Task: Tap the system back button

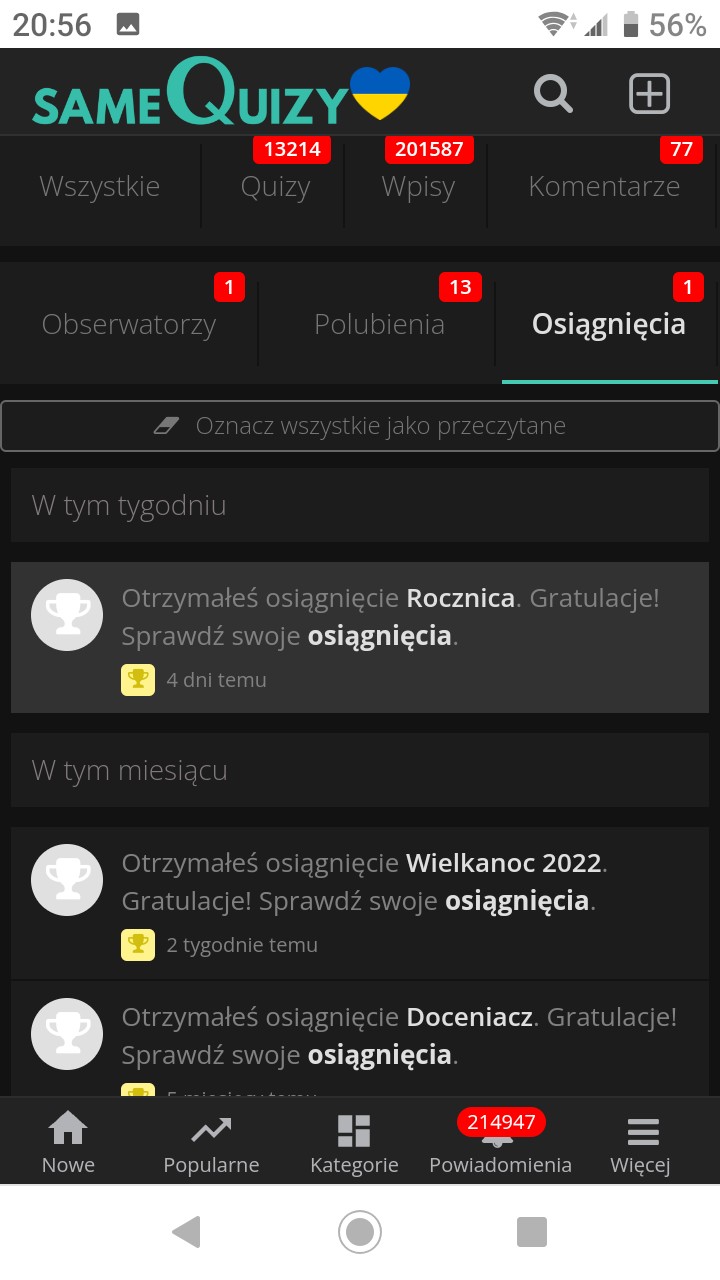Action: click(x=186, y=1231)
